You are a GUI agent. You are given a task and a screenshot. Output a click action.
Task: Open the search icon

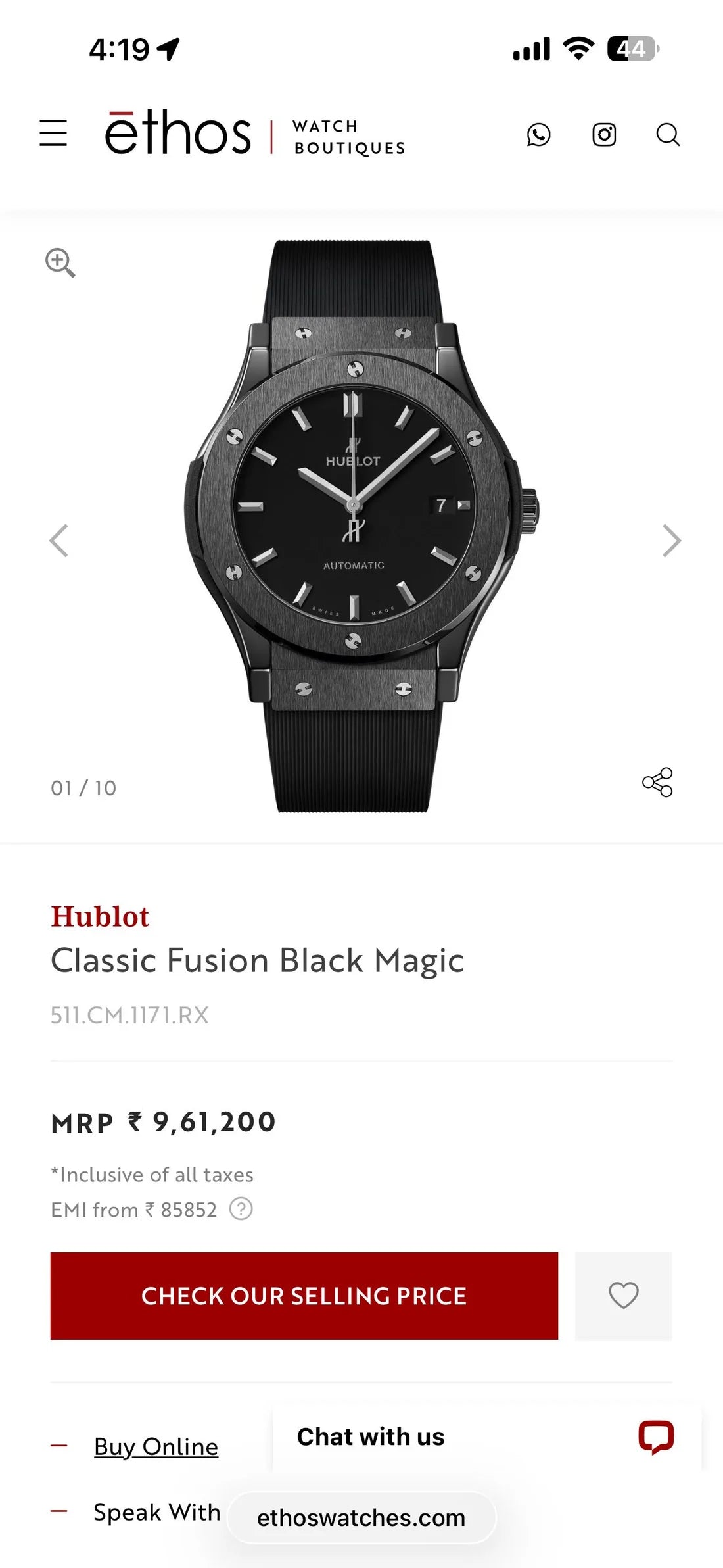pos(668,135)
